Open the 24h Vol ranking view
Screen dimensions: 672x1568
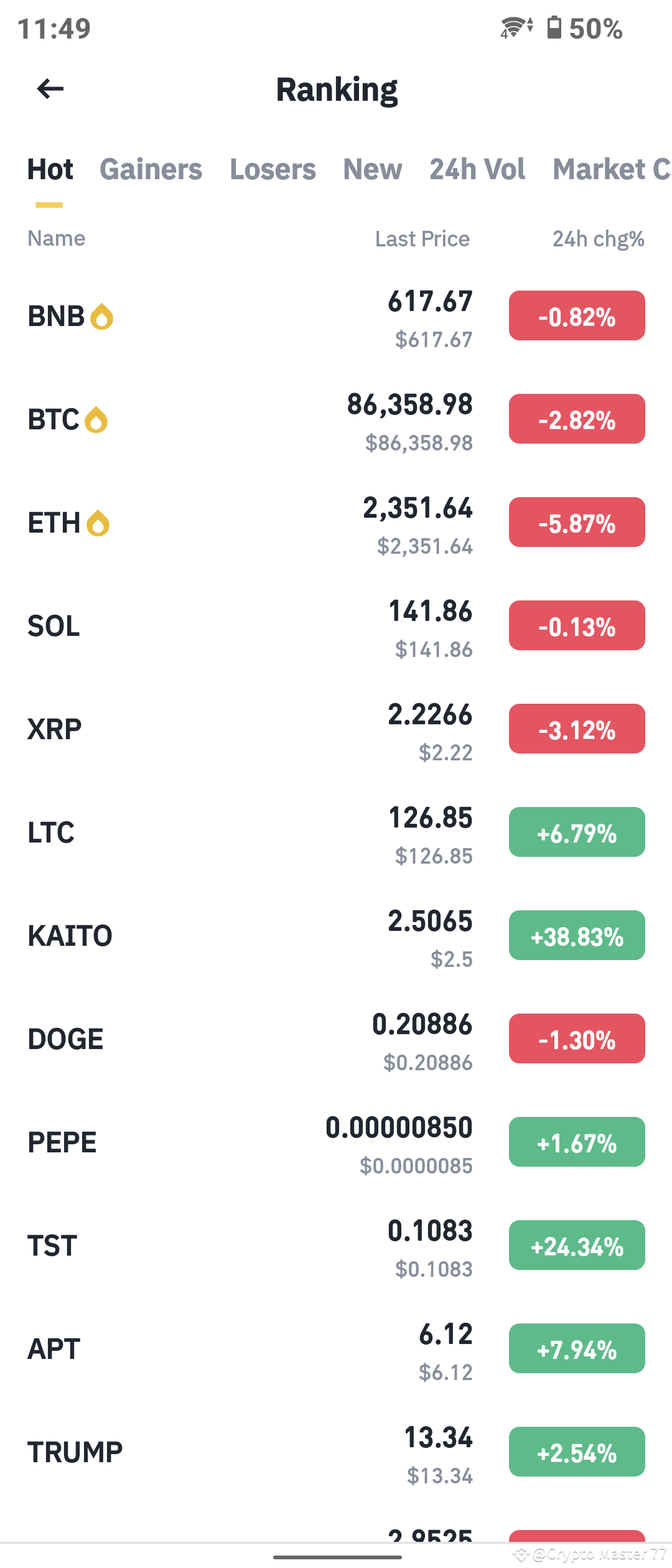(x=477, y=169)
